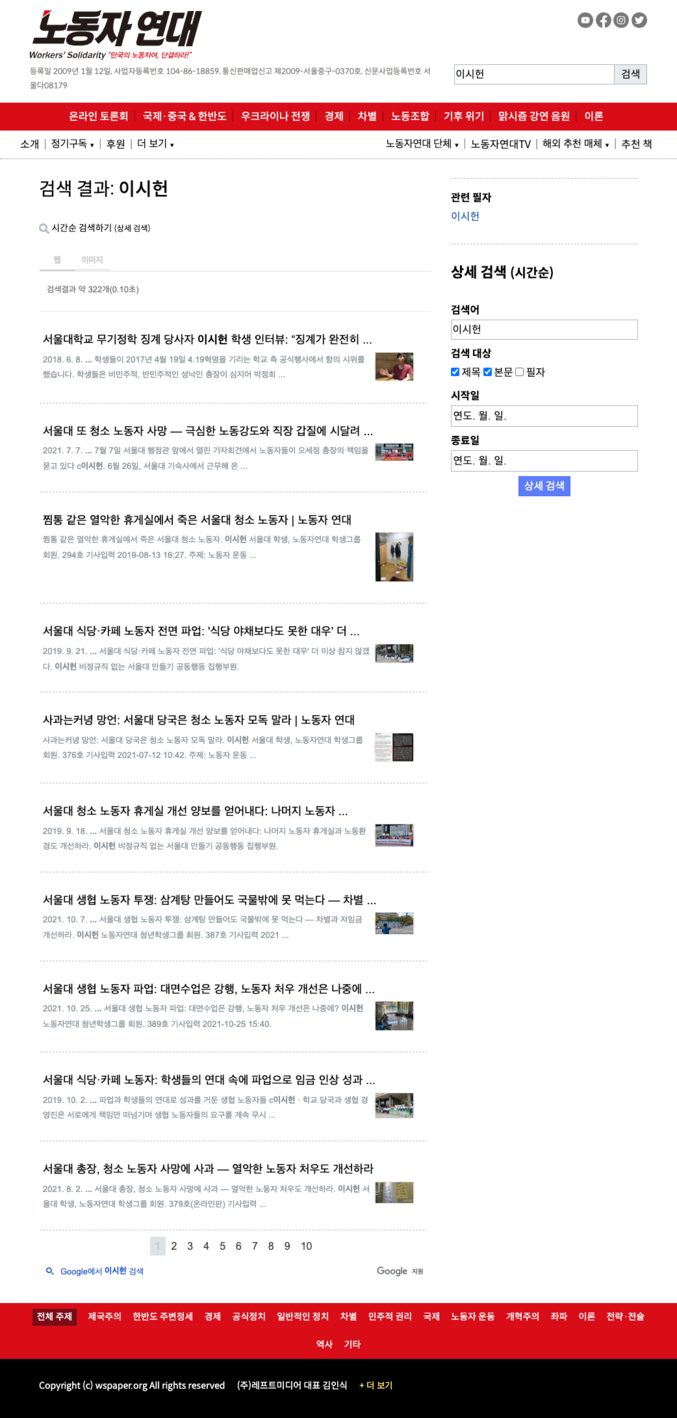Select 제국주의 topic in footer

click(x=105, y=1317)
